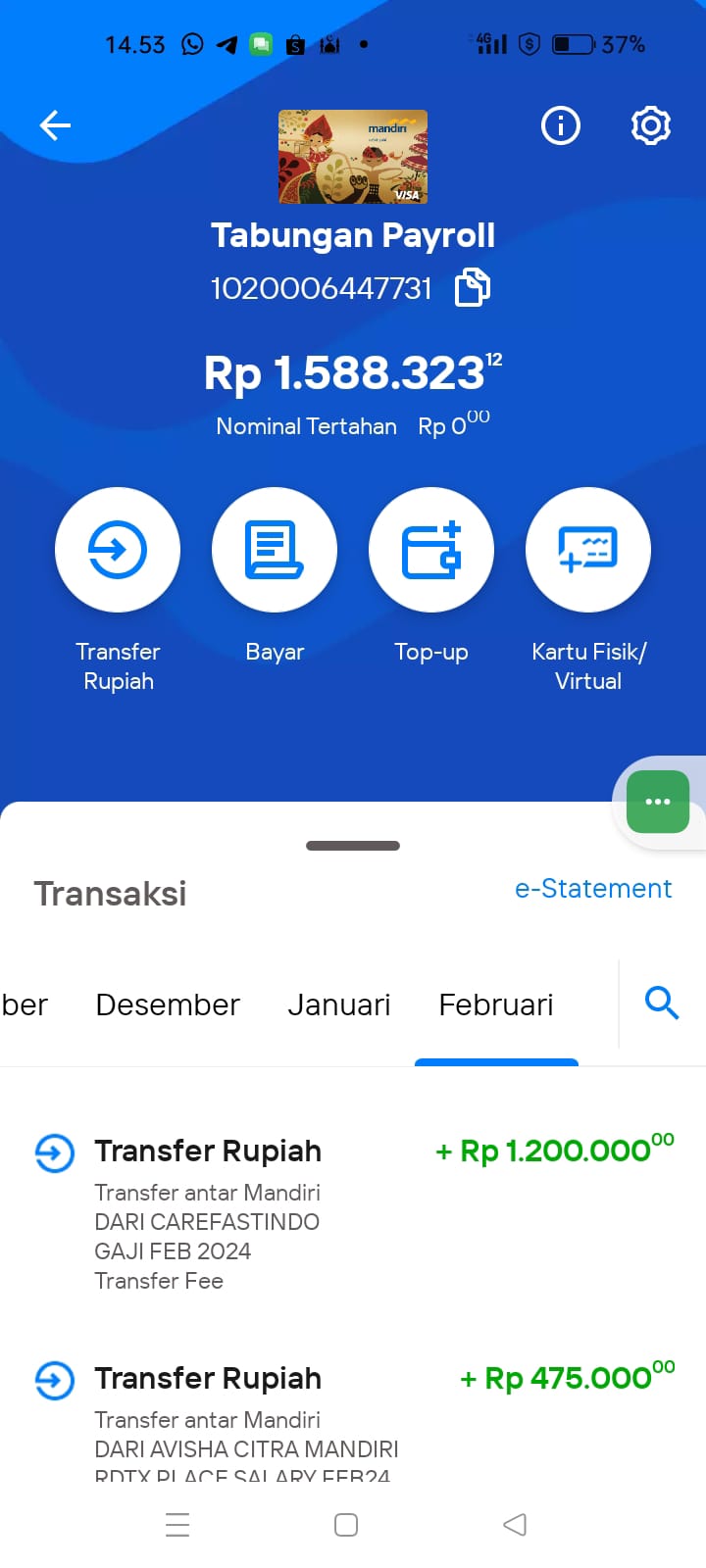Tap the Mandiri debit card image
The width and height of the screenshot is (706, 1568).
(x=353, y=157)
